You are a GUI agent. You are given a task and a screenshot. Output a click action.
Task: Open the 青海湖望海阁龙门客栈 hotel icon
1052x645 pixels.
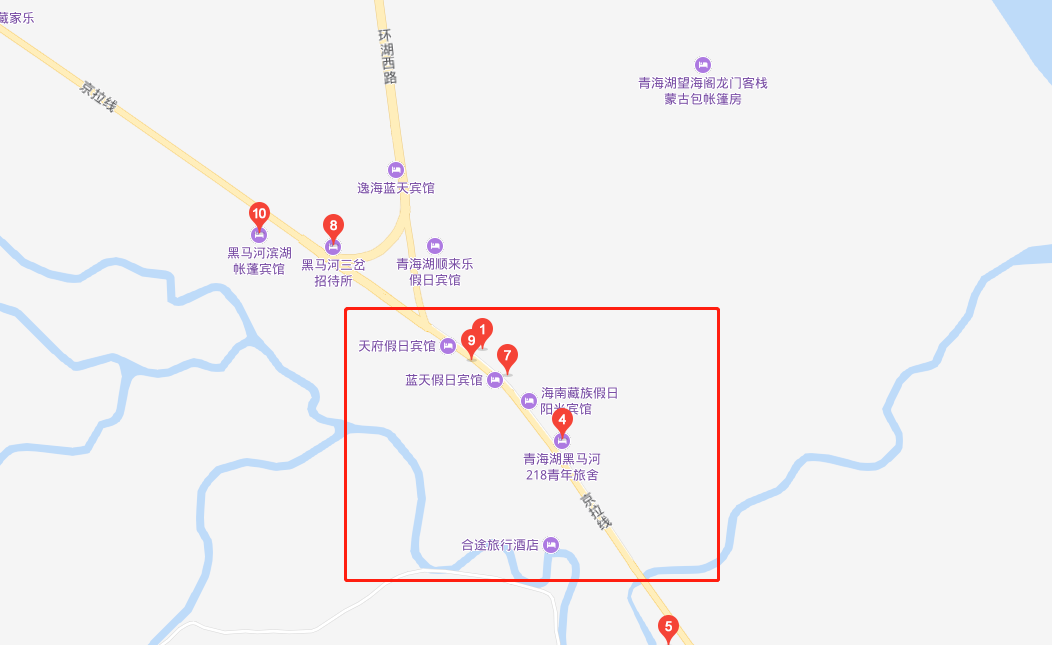pos(703,64)
